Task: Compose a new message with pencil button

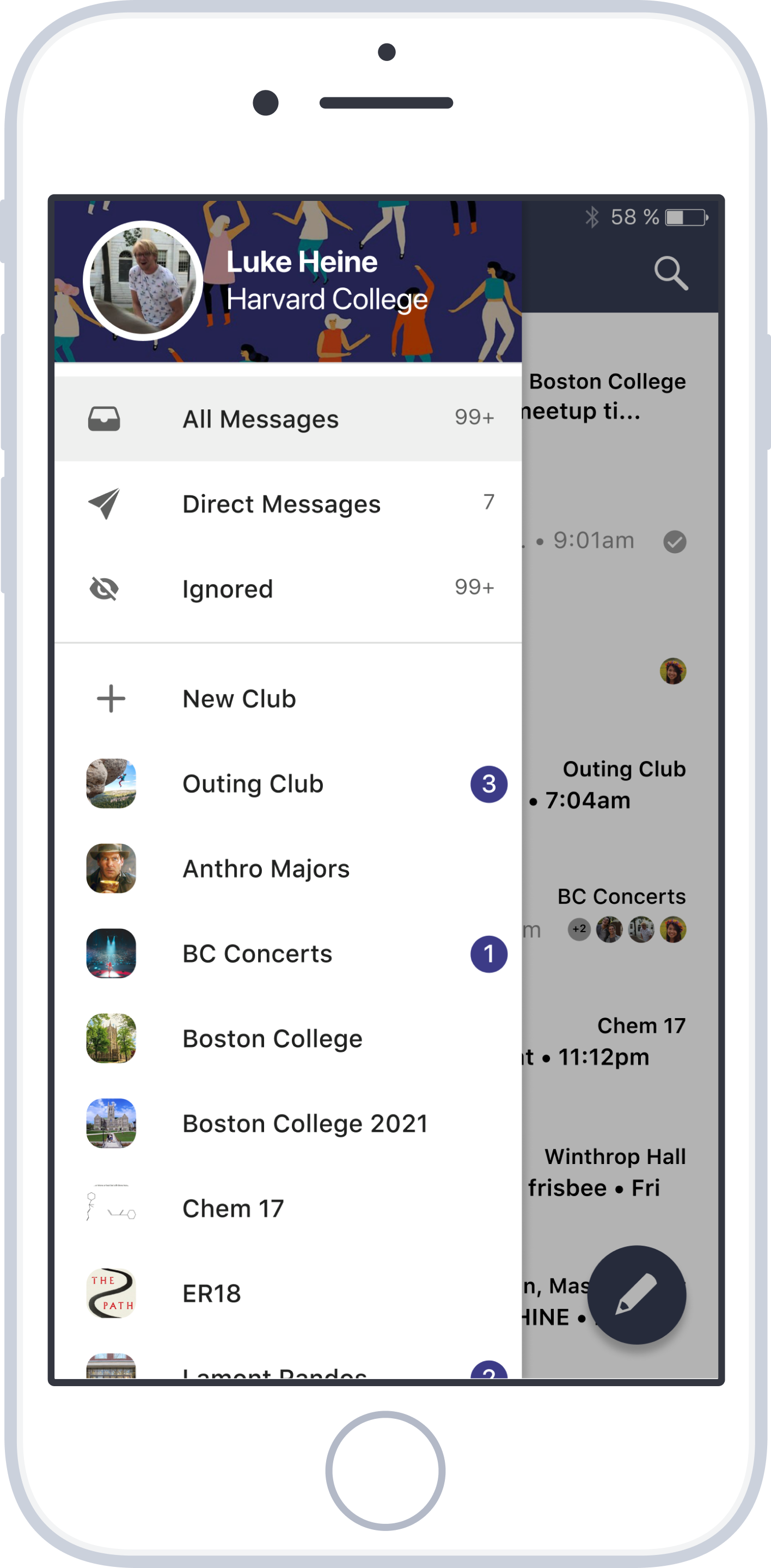Action: (637, 1294)
